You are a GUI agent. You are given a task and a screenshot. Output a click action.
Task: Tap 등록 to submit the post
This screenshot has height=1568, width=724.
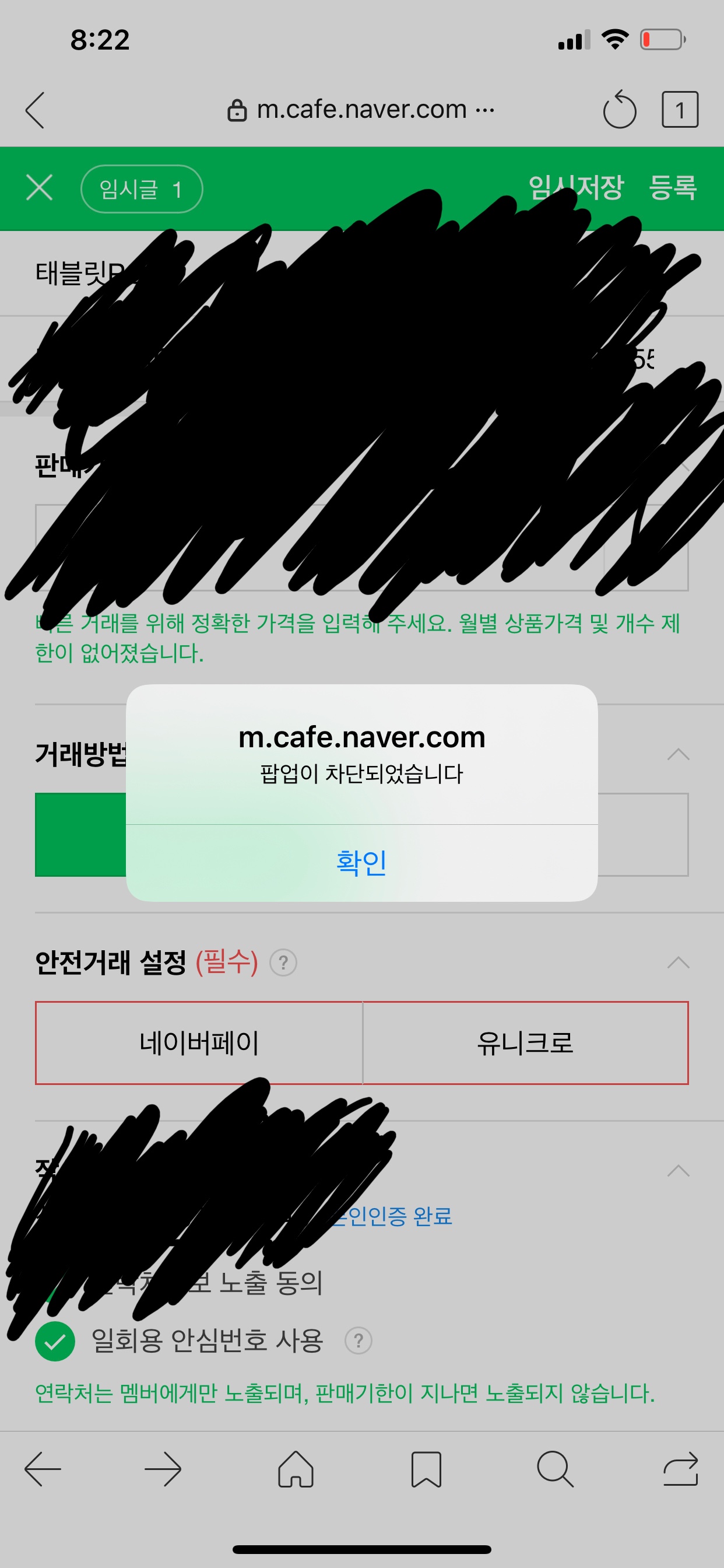click(672, 187)
